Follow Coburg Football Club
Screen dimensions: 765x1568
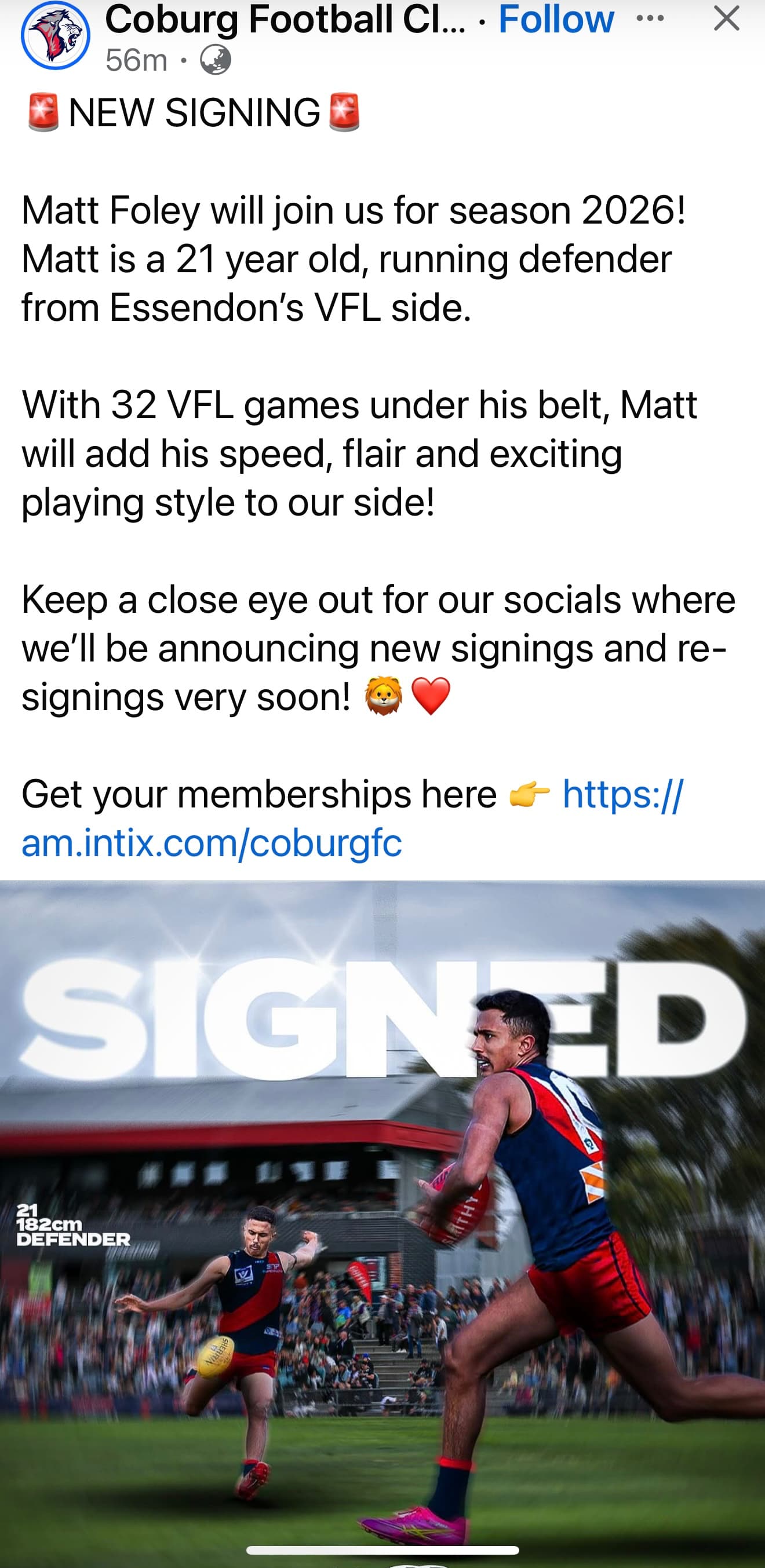click(555, 20)
